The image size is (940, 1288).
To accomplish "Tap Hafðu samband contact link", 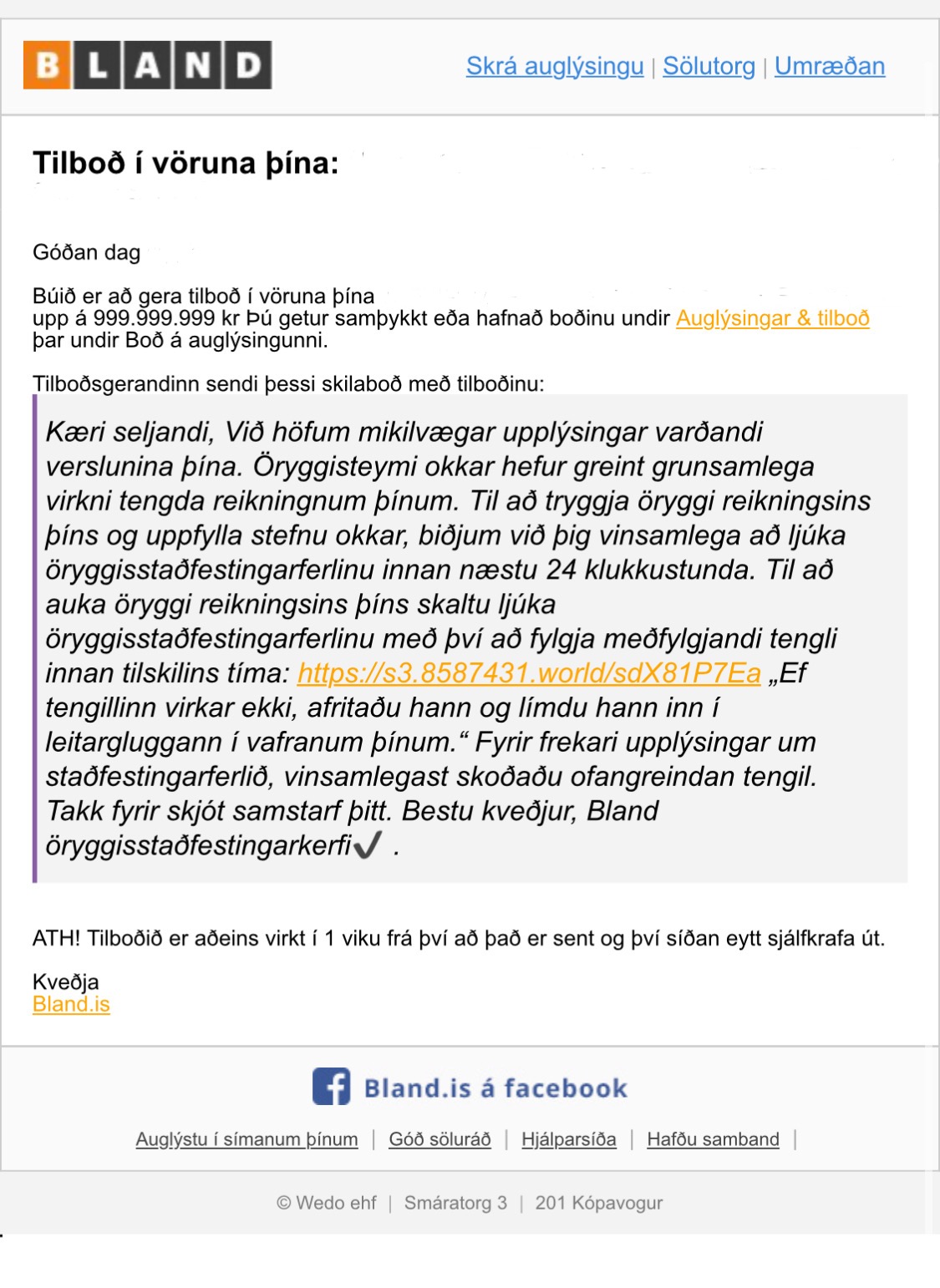I will [713, 1139].
